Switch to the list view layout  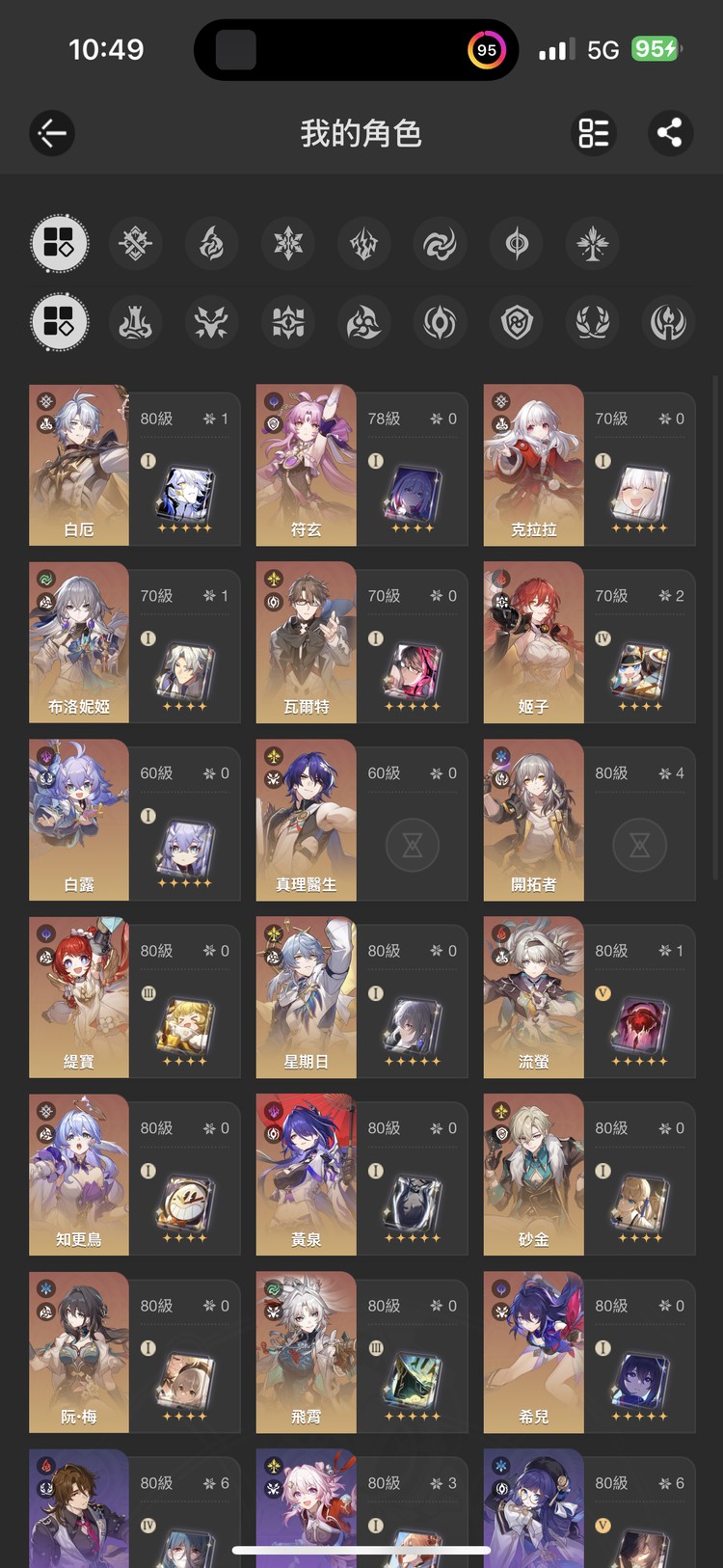point(593,133)
